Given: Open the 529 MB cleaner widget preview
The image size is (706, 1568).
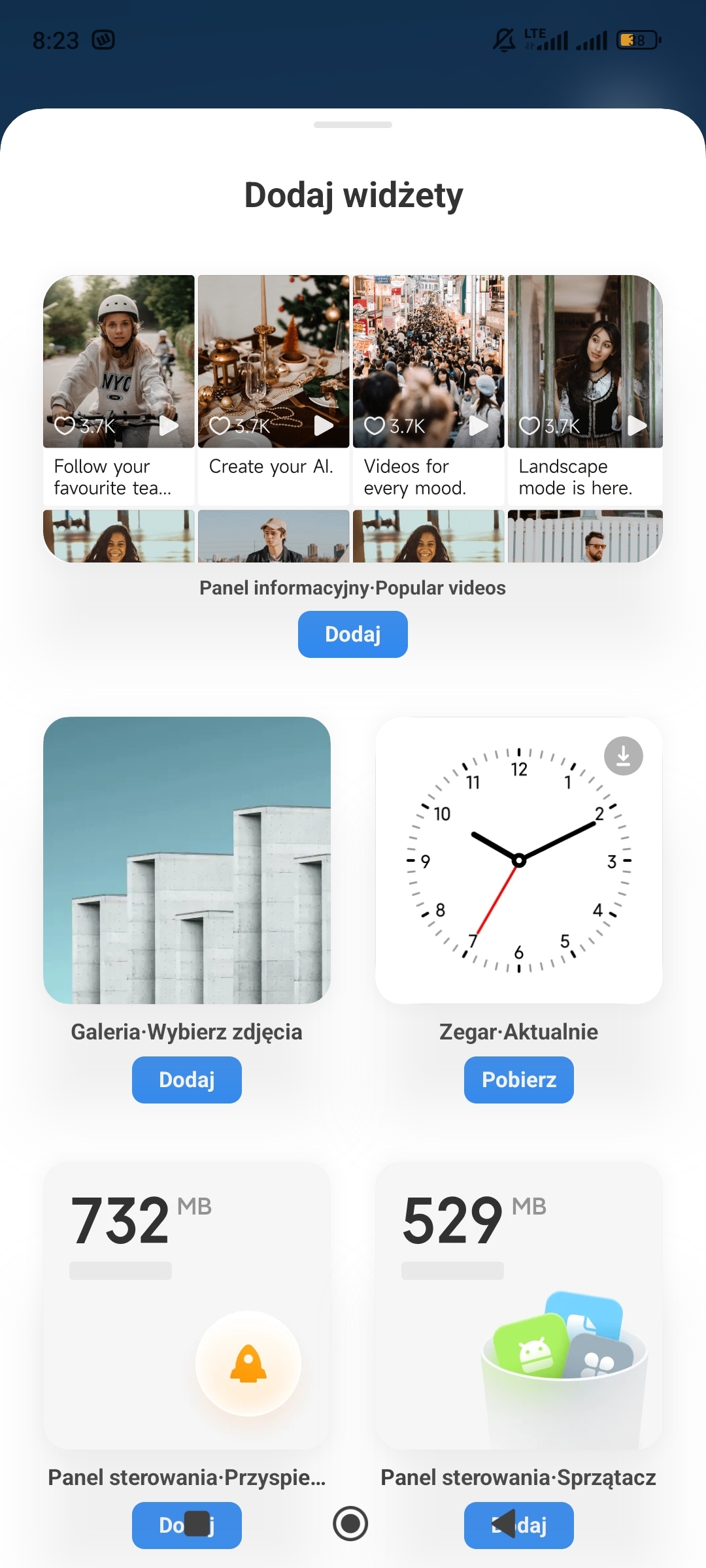Looking at the screenshot, I should pyautogui.click(x=518, y=1305).
